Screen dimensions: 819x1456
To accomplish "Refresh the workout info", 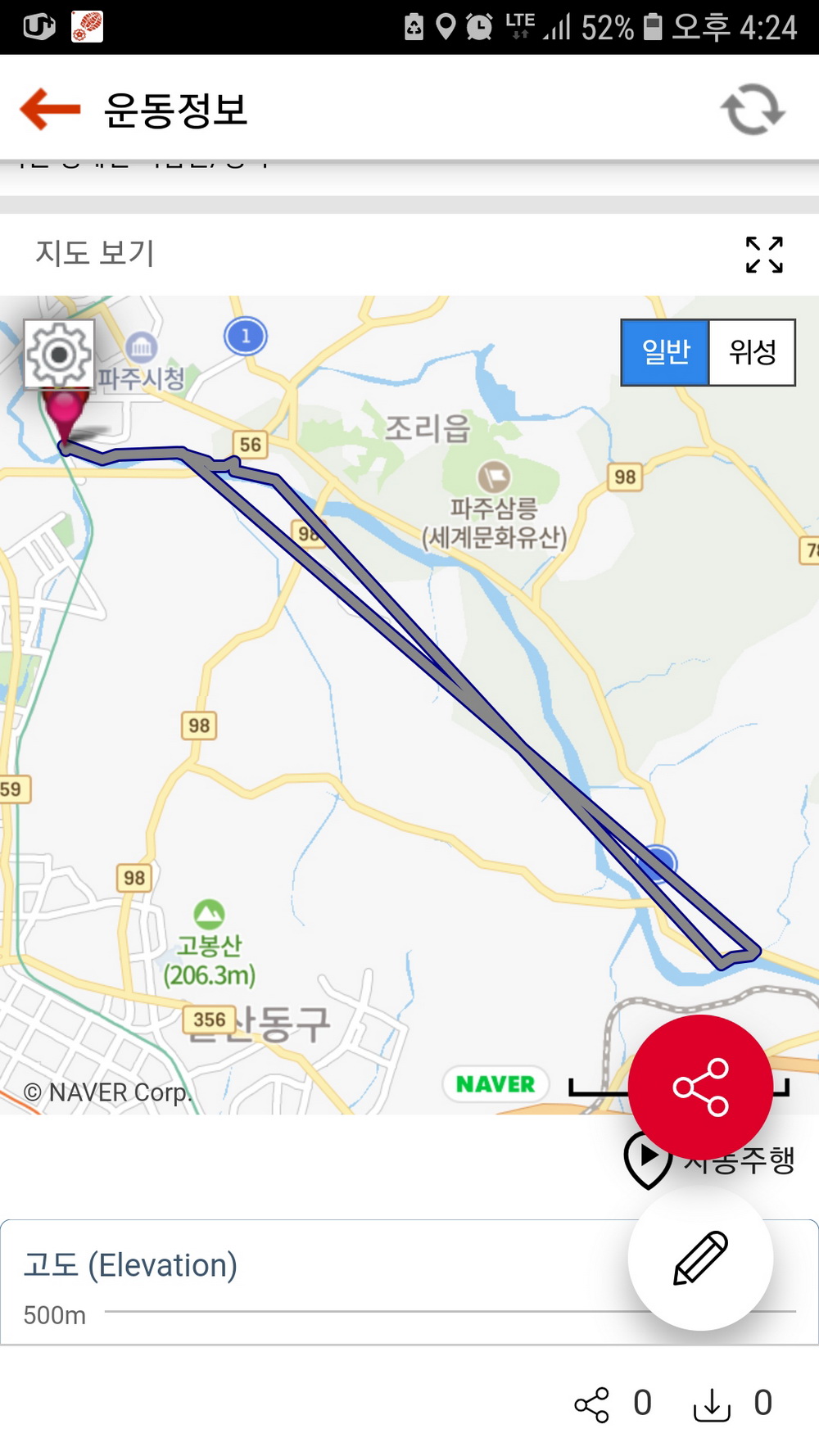I will click(x=753, y=109).
